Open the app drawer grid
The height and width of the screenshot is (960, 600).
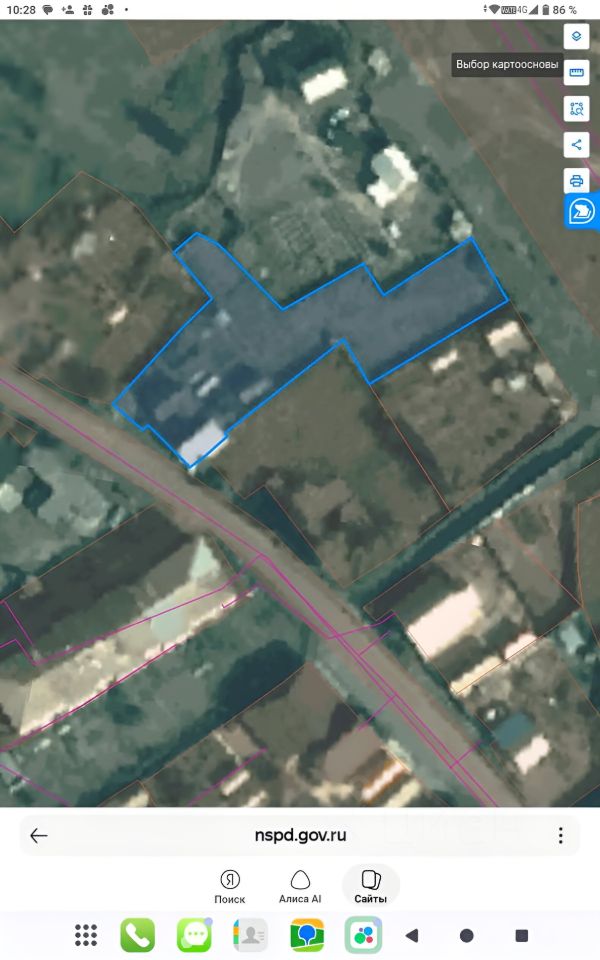point(86,936)
